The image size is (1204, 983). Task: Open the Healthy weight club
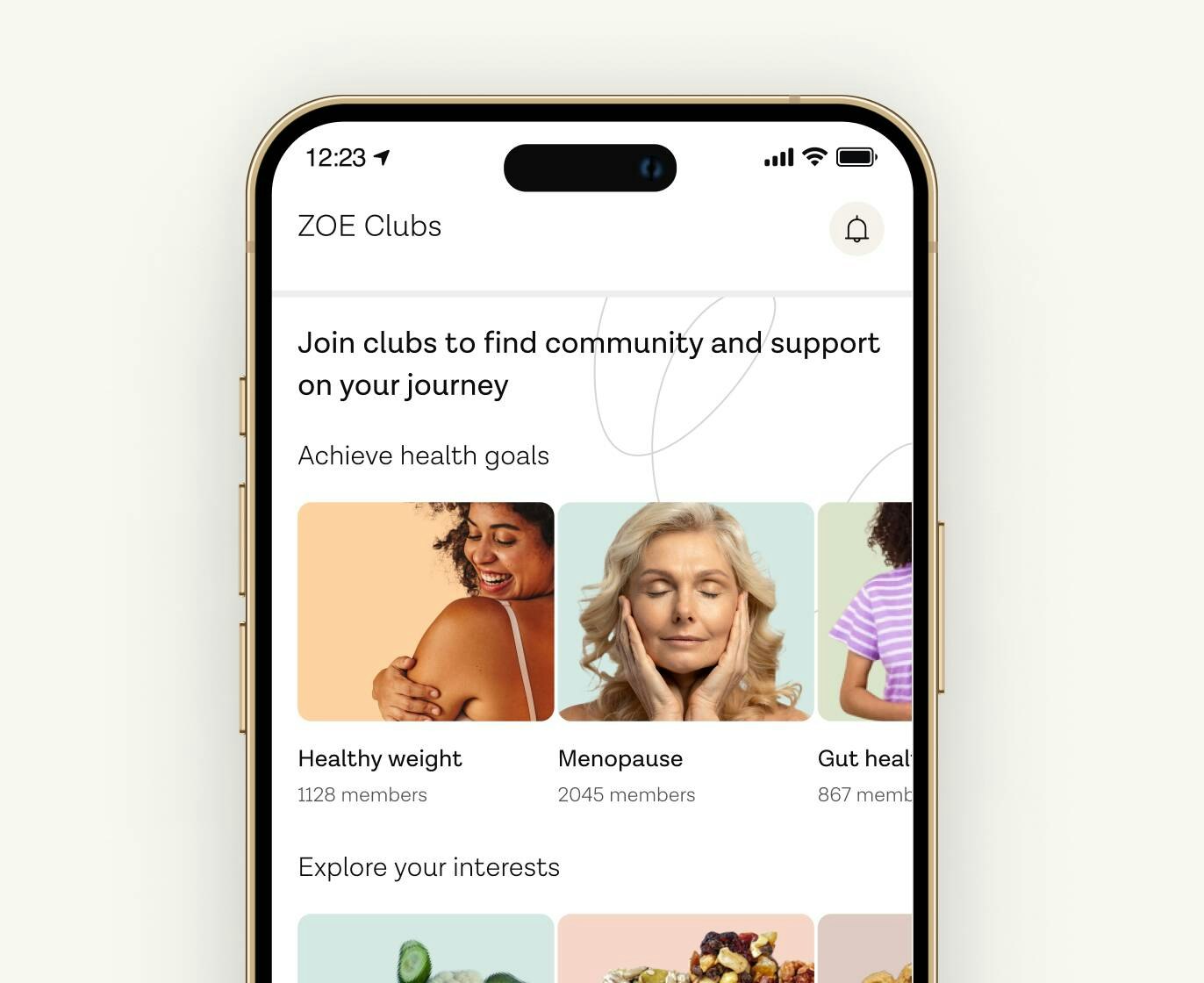point(426,612)
